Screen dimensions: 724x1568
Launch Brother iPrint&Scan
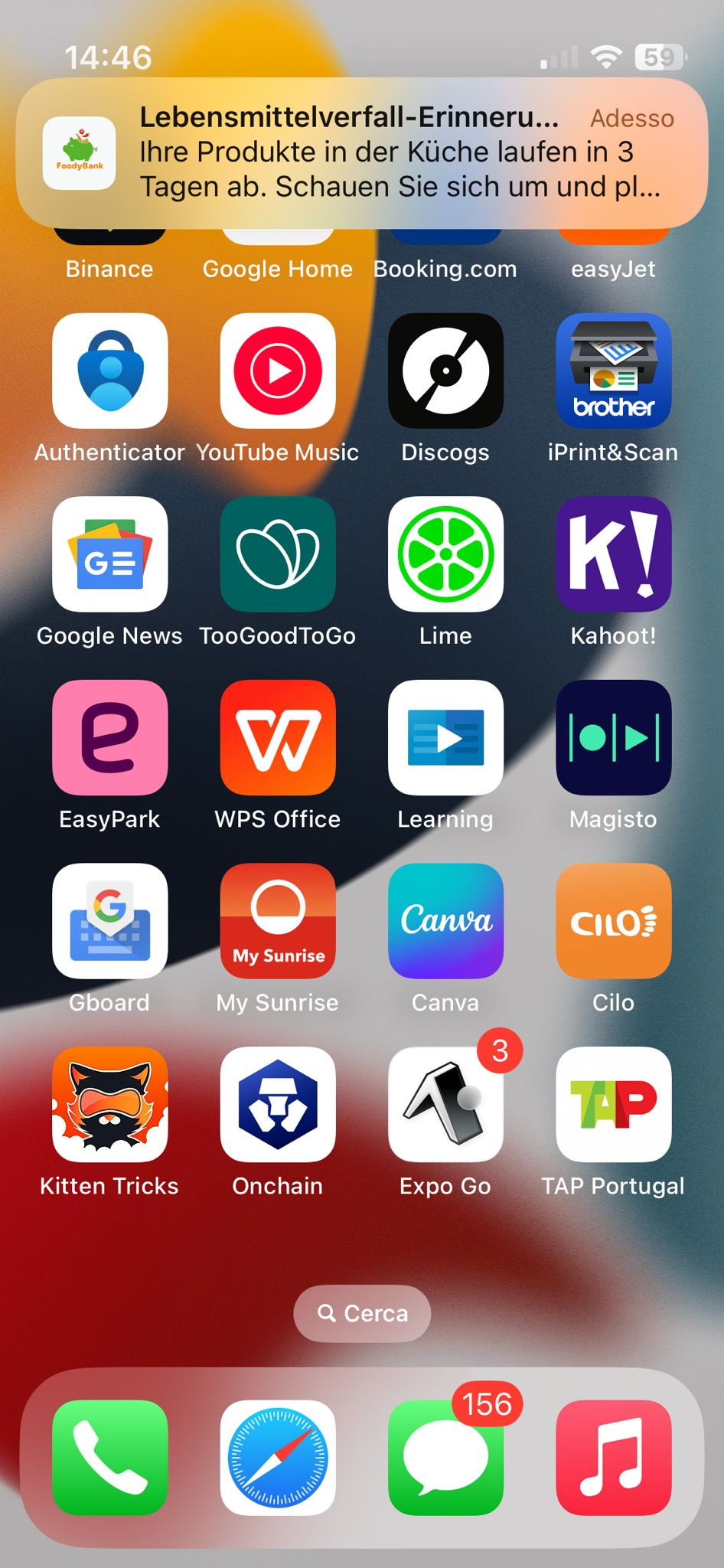(x=614, y=371)
